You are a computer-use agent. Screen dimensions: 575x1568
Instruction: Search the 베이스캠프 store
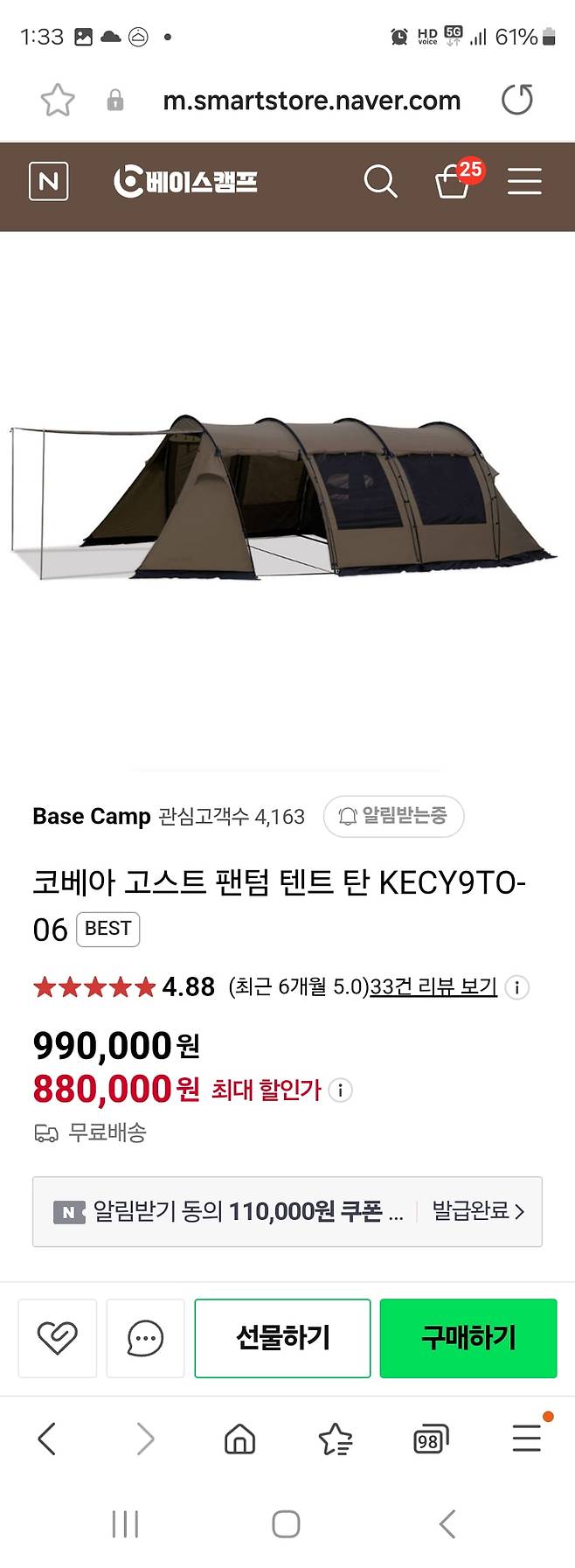(380, 182)
